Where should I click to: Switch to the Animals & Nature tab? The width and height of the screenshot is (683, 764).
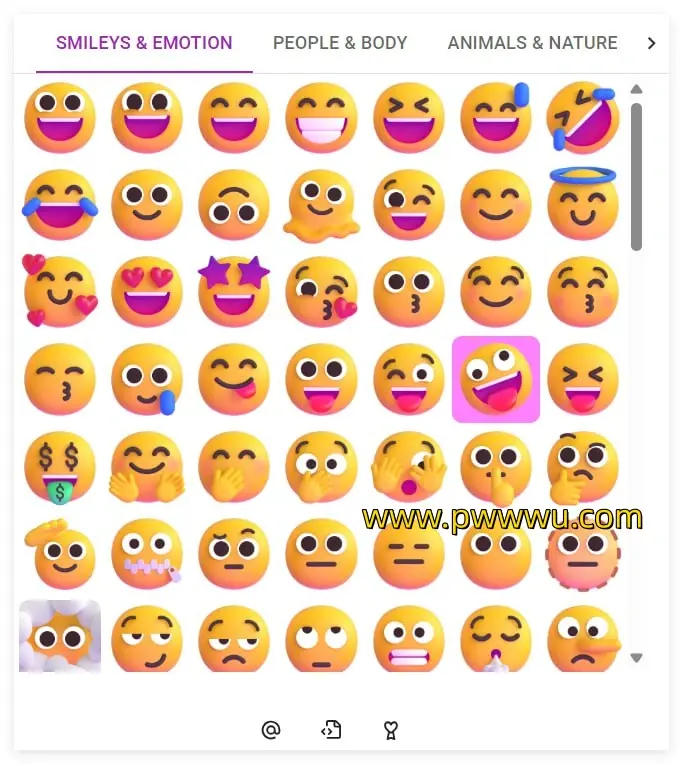coord(532,43)
